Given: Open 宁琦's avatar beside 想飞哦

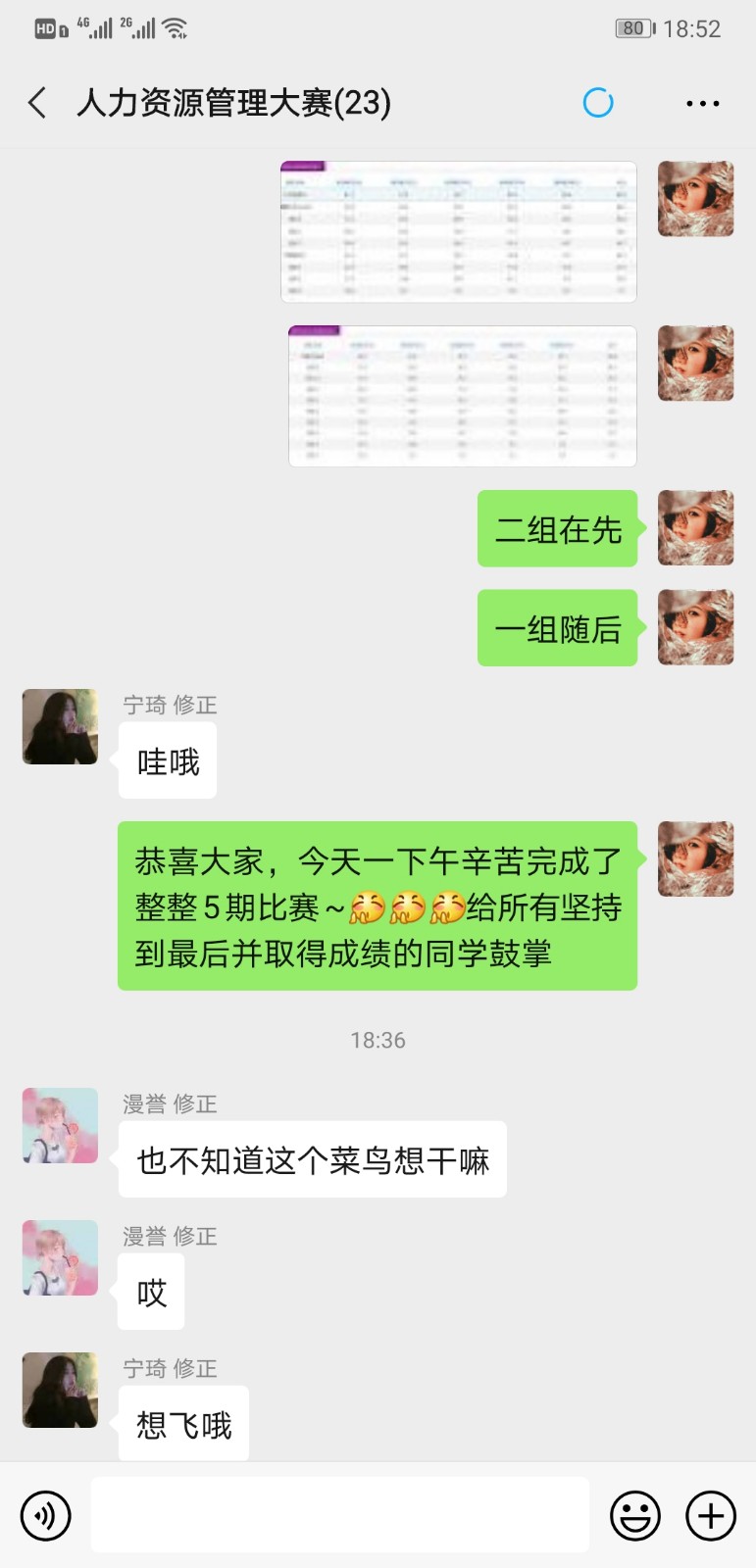Looking at the screenshot, I should point(60,1390).
